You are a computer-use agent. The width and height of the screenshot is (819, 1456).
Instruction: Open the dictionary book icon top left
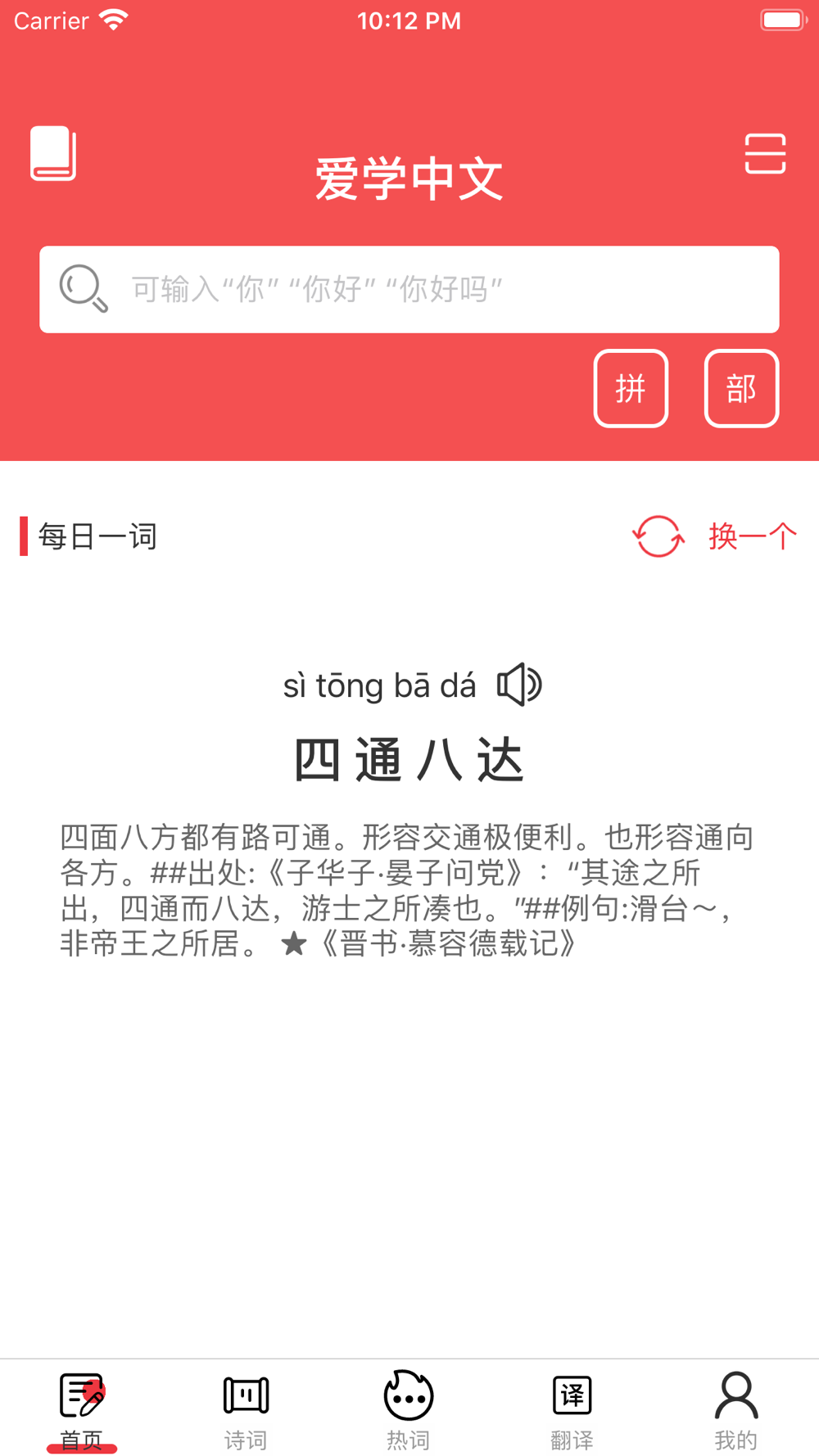pyautogui.click(x=52, y=153)
